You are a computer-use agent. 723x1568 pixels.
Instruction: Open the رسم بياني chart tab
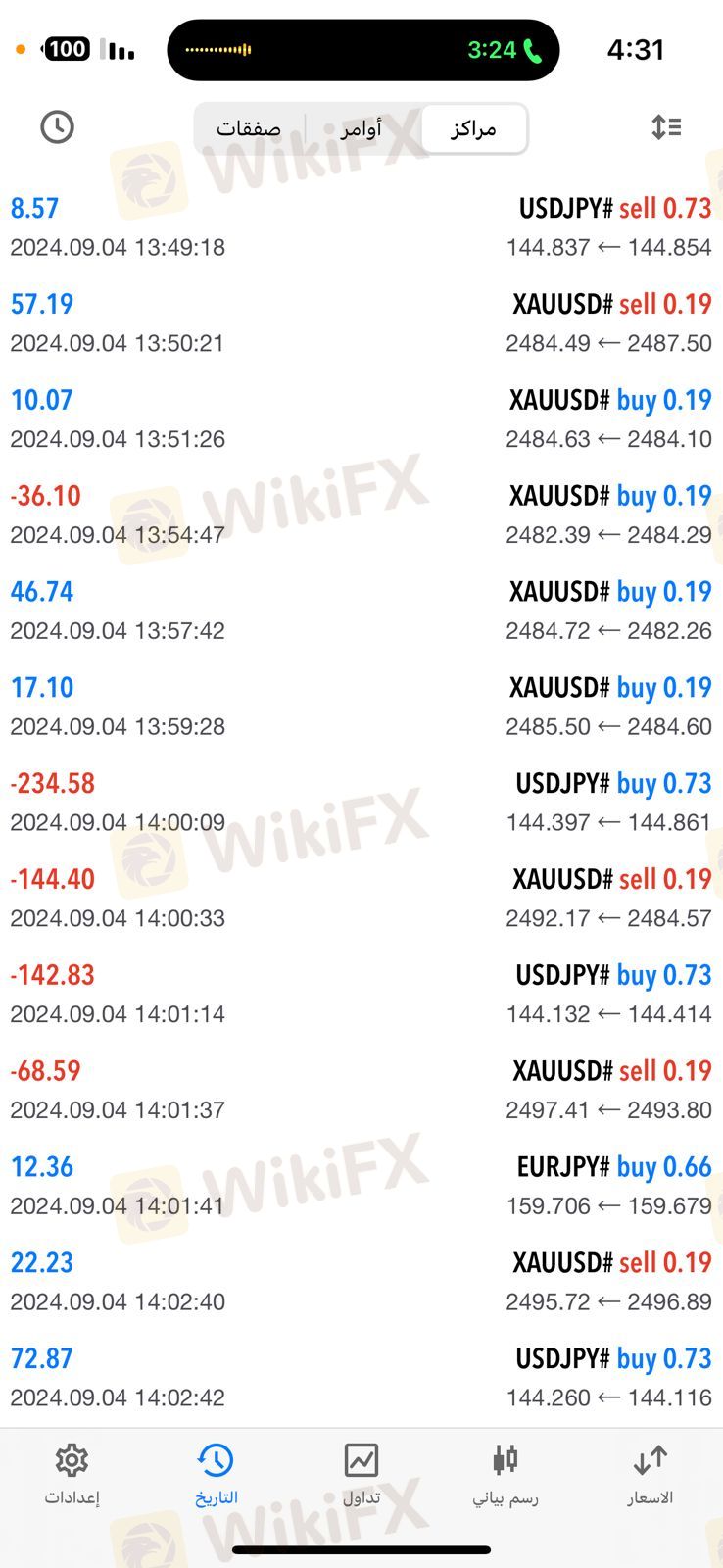506,1474
